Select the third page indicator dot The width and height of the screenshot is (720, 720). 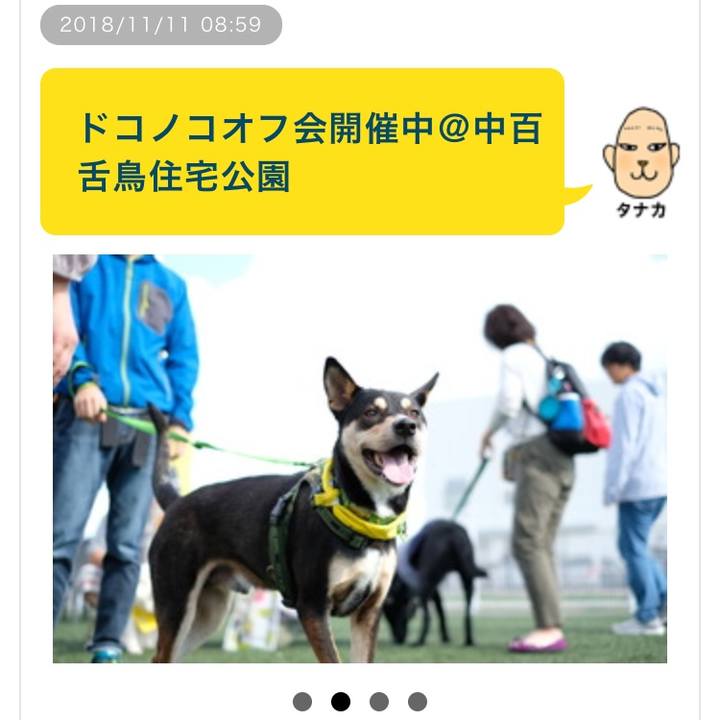(x=379, y=701)
